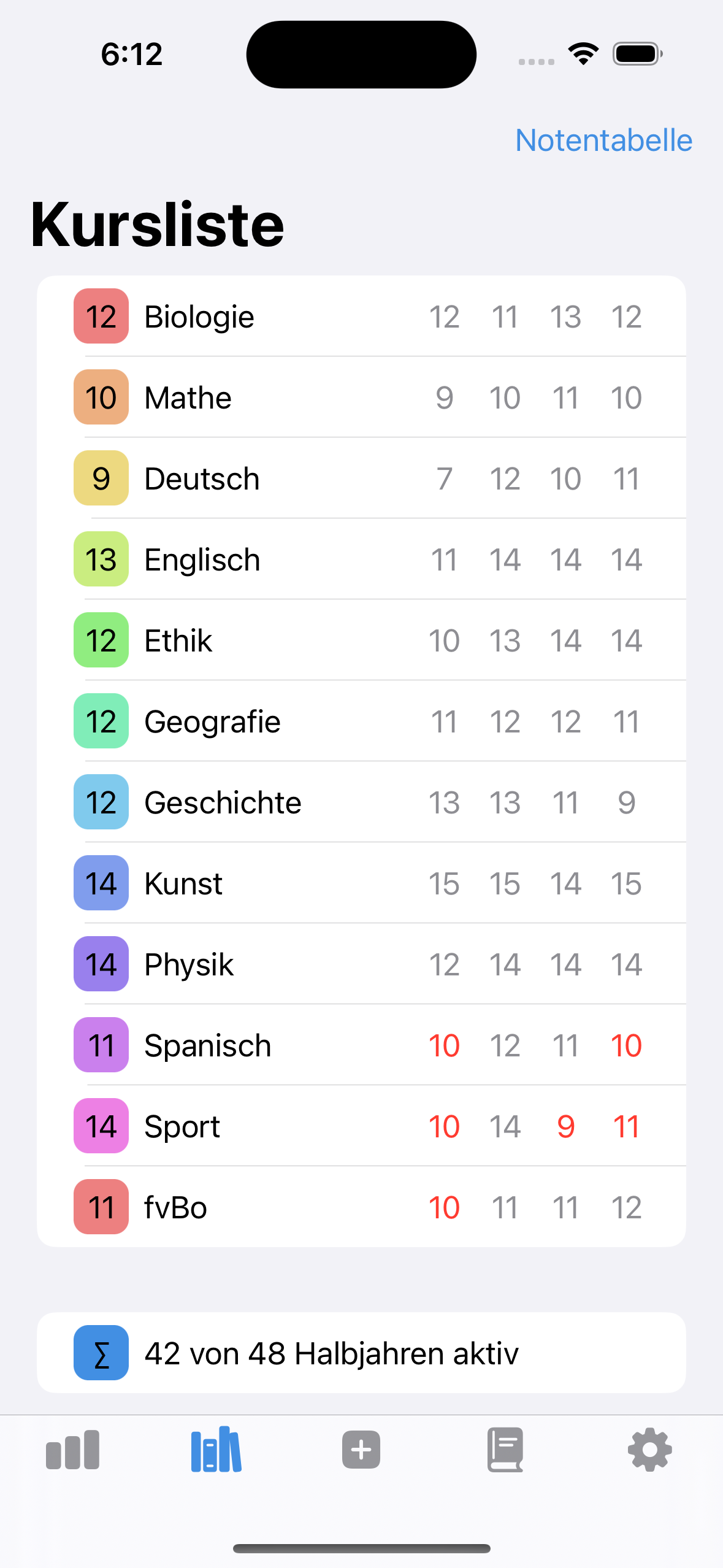Open the settings gear tab
The image size is (723, 1568).
pos(650,1450)
